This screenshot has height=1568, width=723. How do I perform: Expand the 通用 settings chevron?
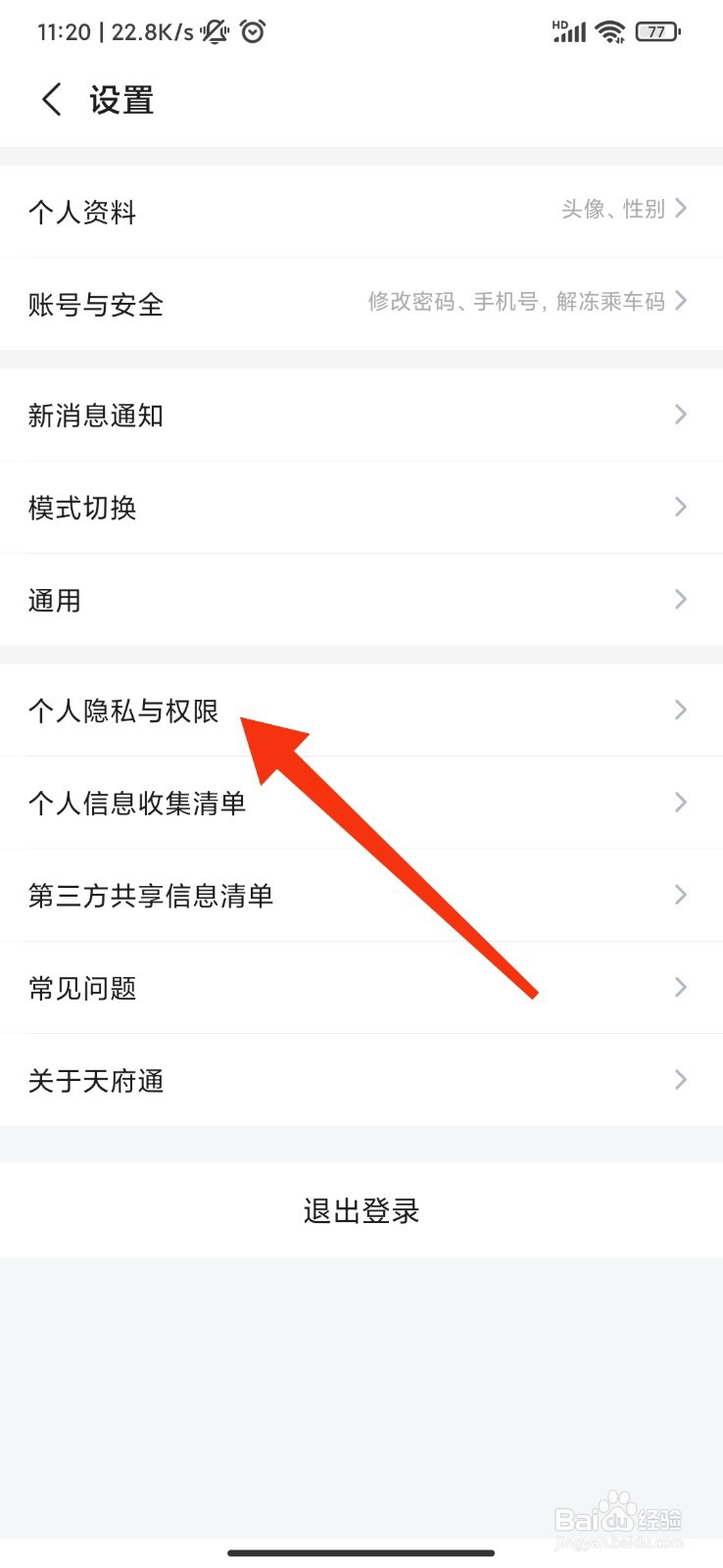tap(680, 599)
